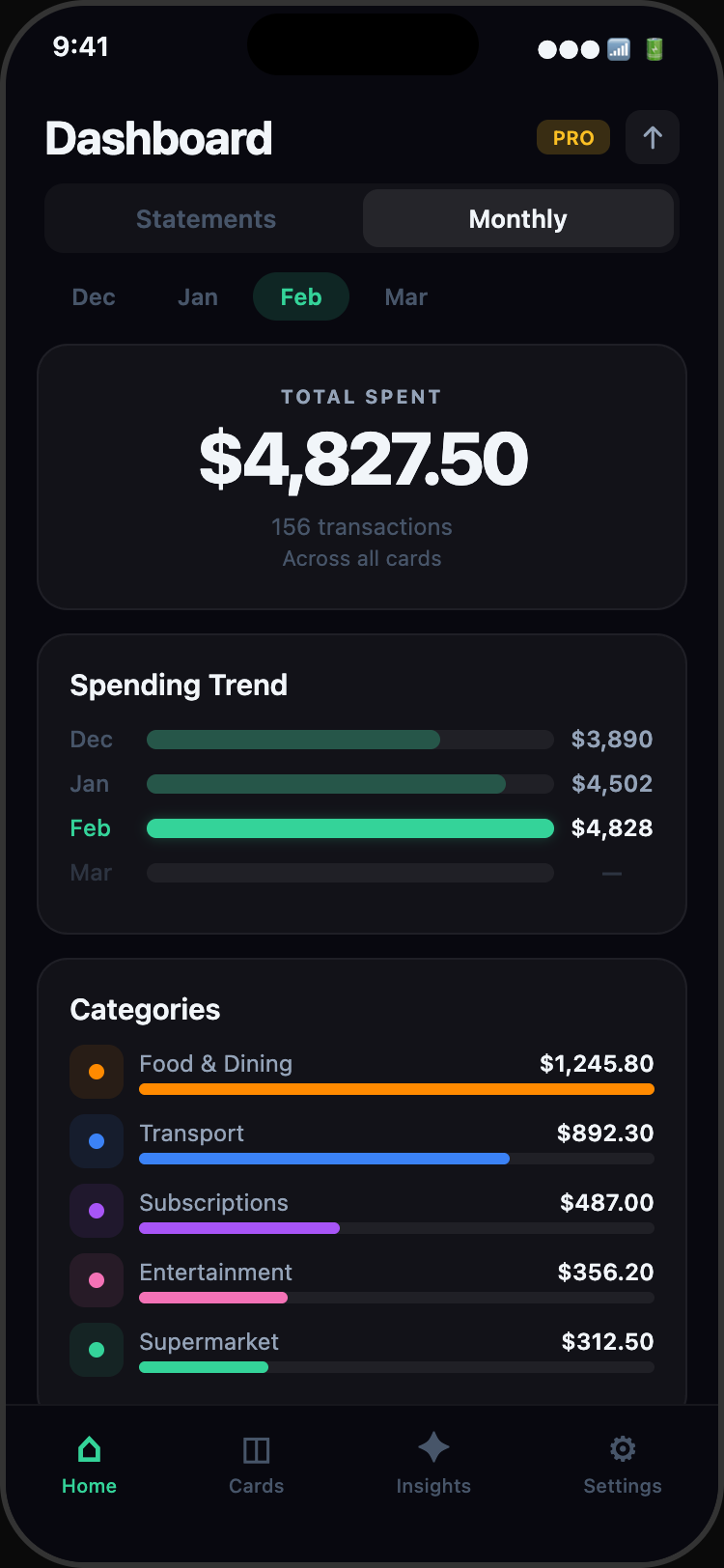Show Entertainment category details
This screenshot has width=724, height=1568.
pos(362,1280)
